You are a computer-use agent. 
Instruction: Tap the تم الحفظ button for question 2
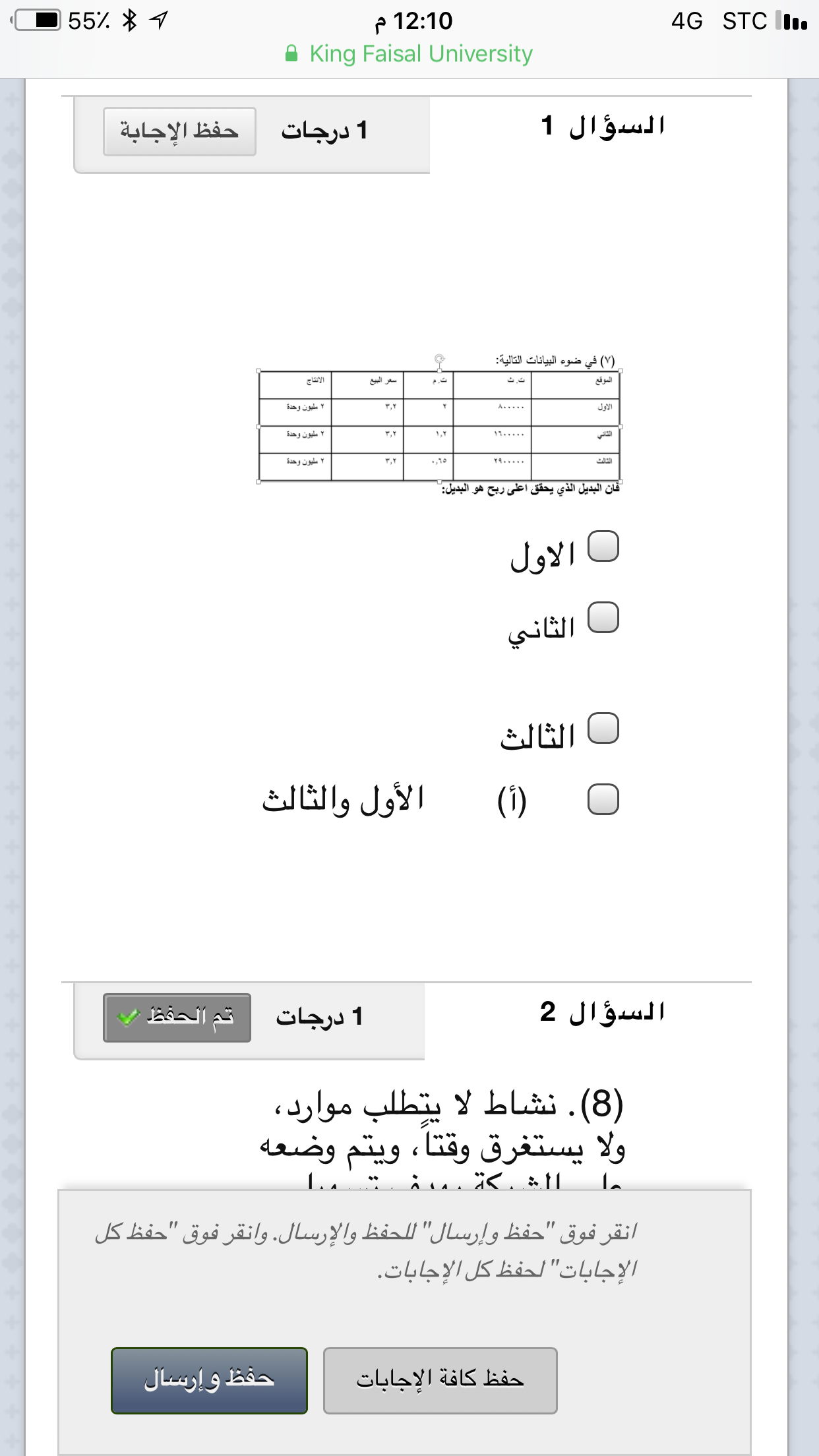click(177, 1017)
